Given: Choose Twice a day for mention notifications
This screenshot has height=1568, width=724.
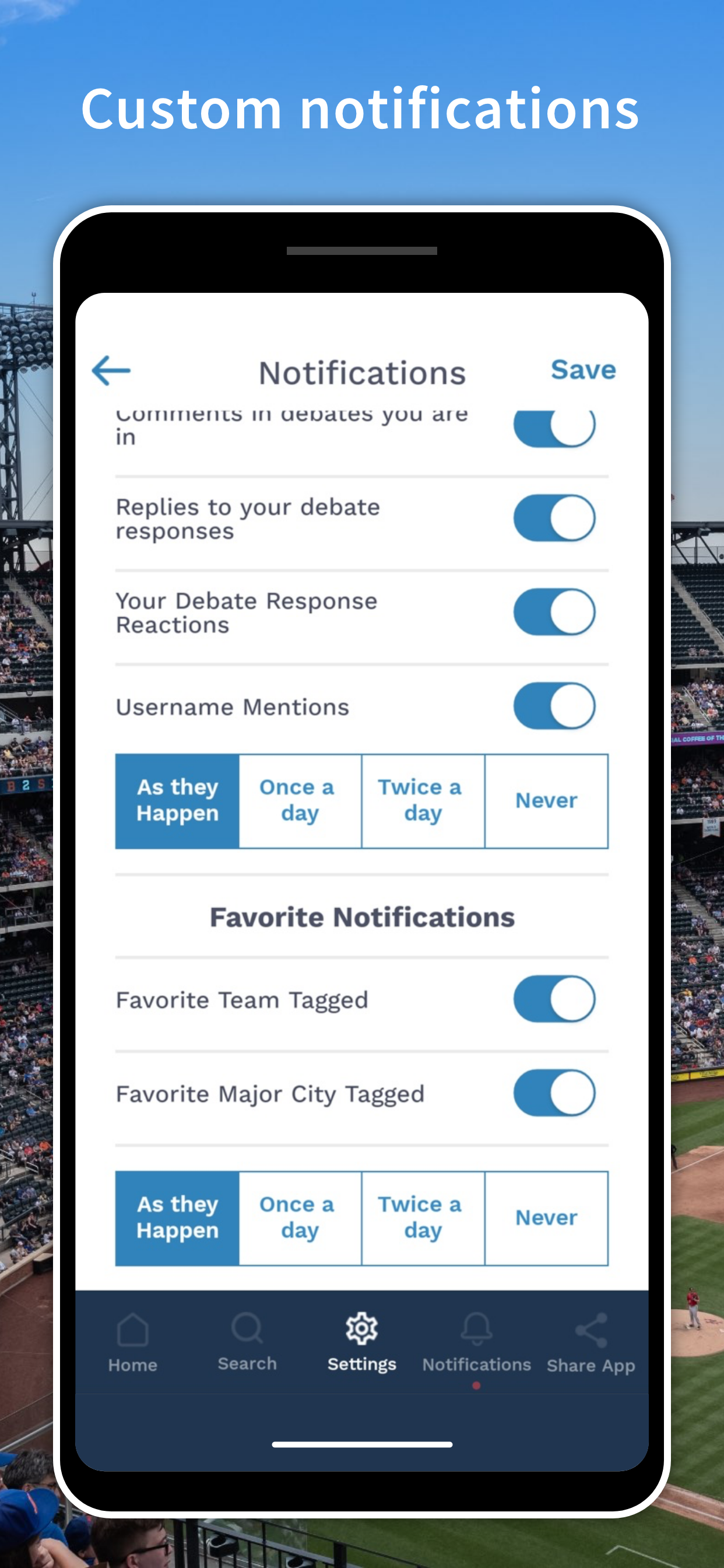Looking at the screenshot, I should pos(423,800).
